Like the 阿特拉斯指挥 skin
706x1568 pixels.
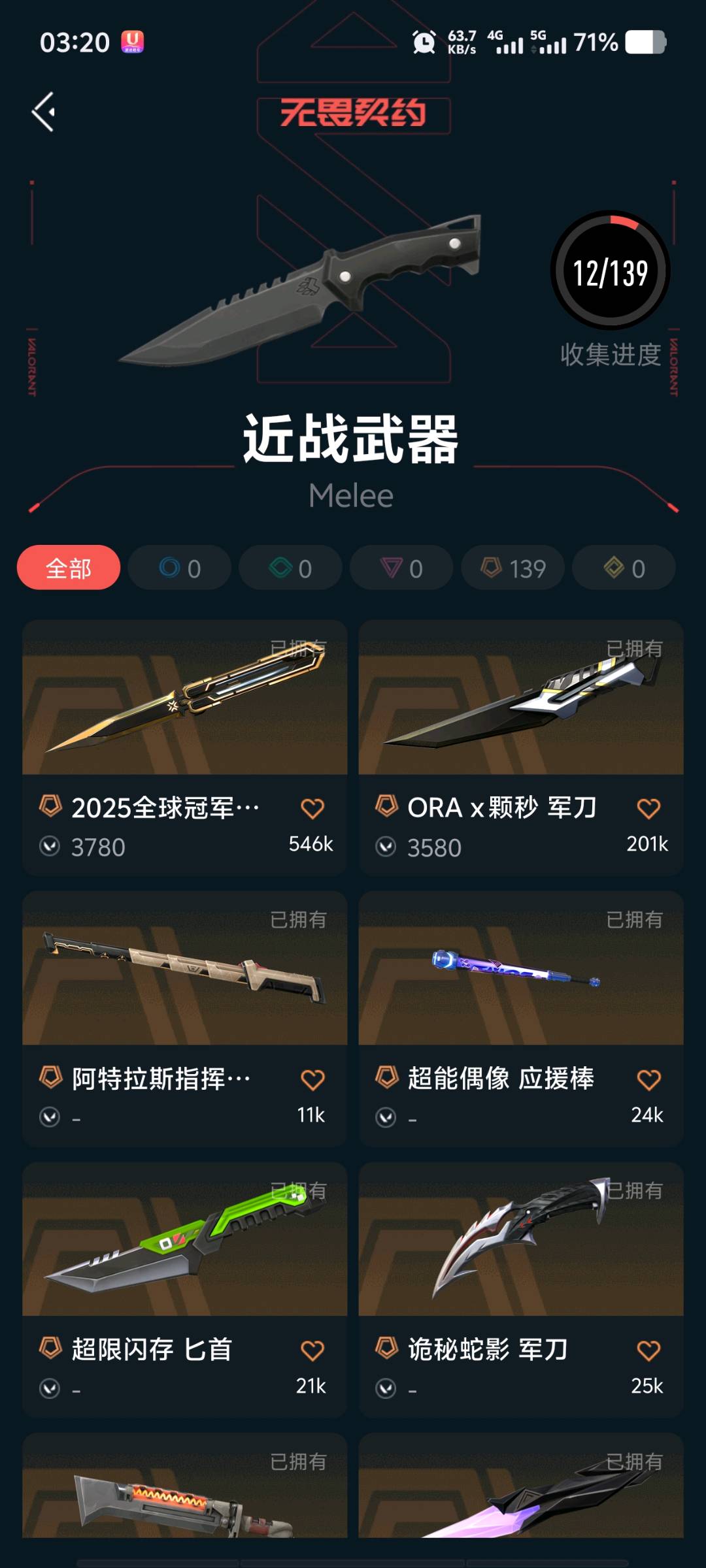(312, 1080)
